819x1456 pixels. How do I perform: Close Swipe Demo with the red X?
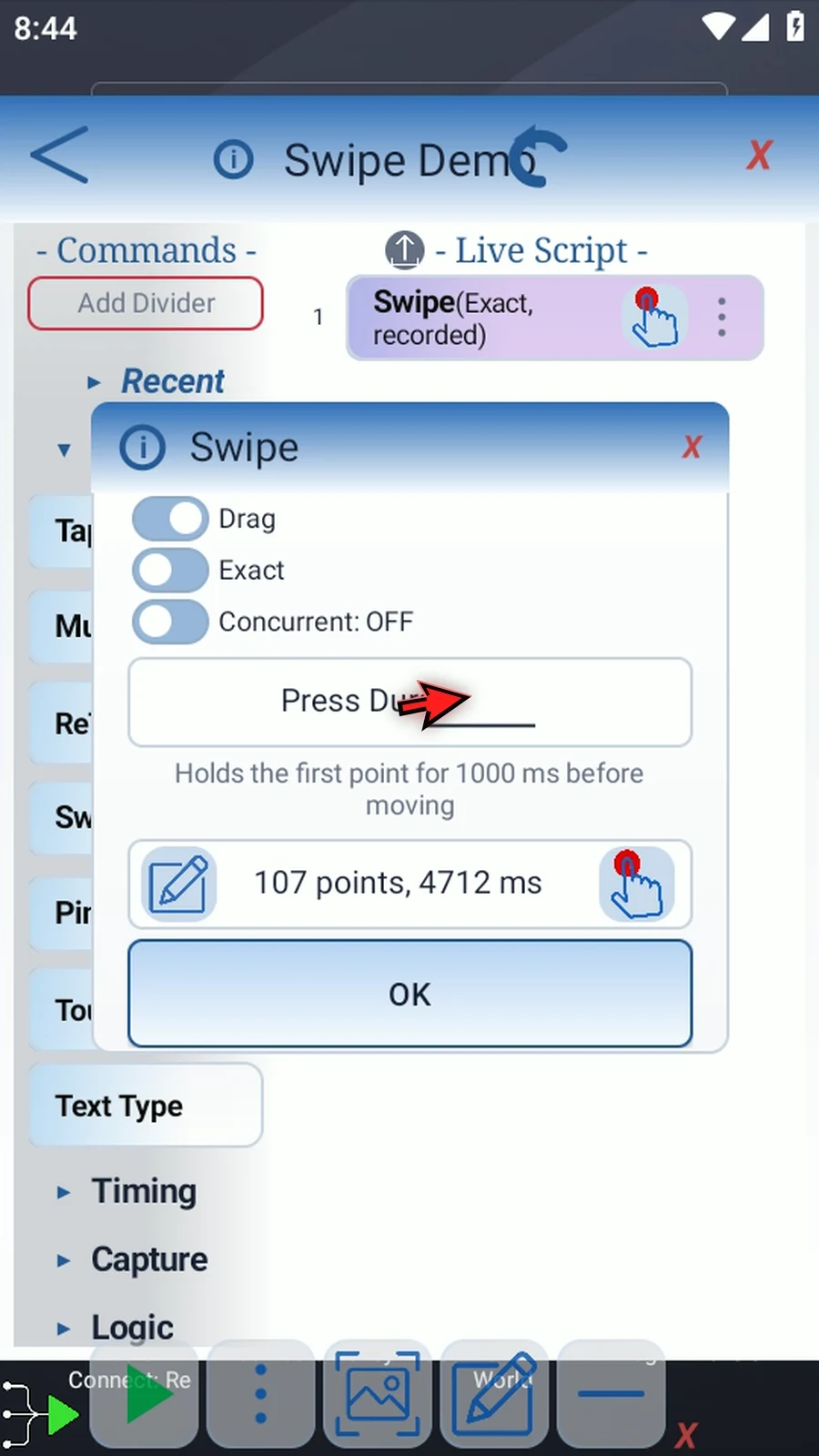[x=758, y=156]
